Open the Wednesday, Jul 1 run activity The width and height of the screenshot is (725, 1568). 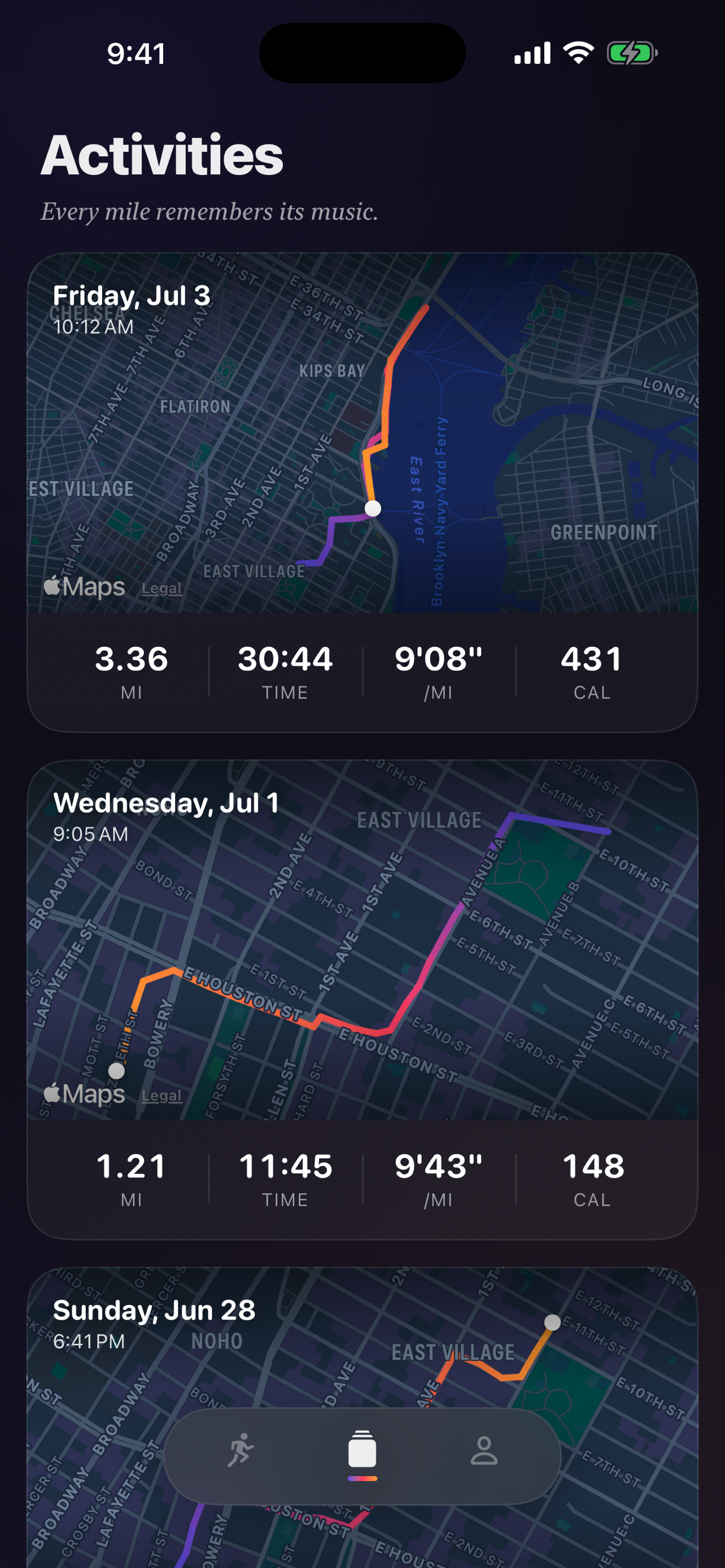[362, 1000]
